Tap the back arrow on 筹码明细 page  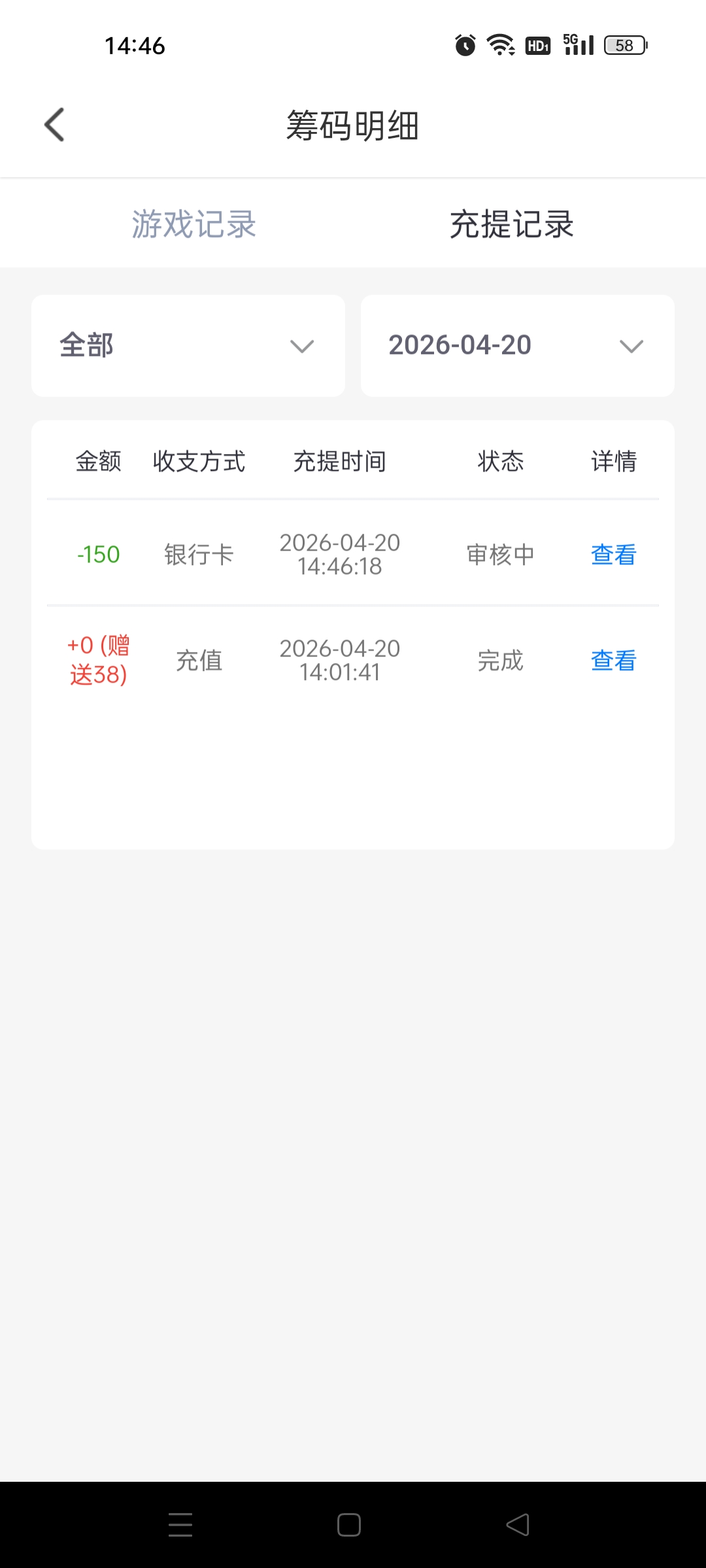click(54, 124)
